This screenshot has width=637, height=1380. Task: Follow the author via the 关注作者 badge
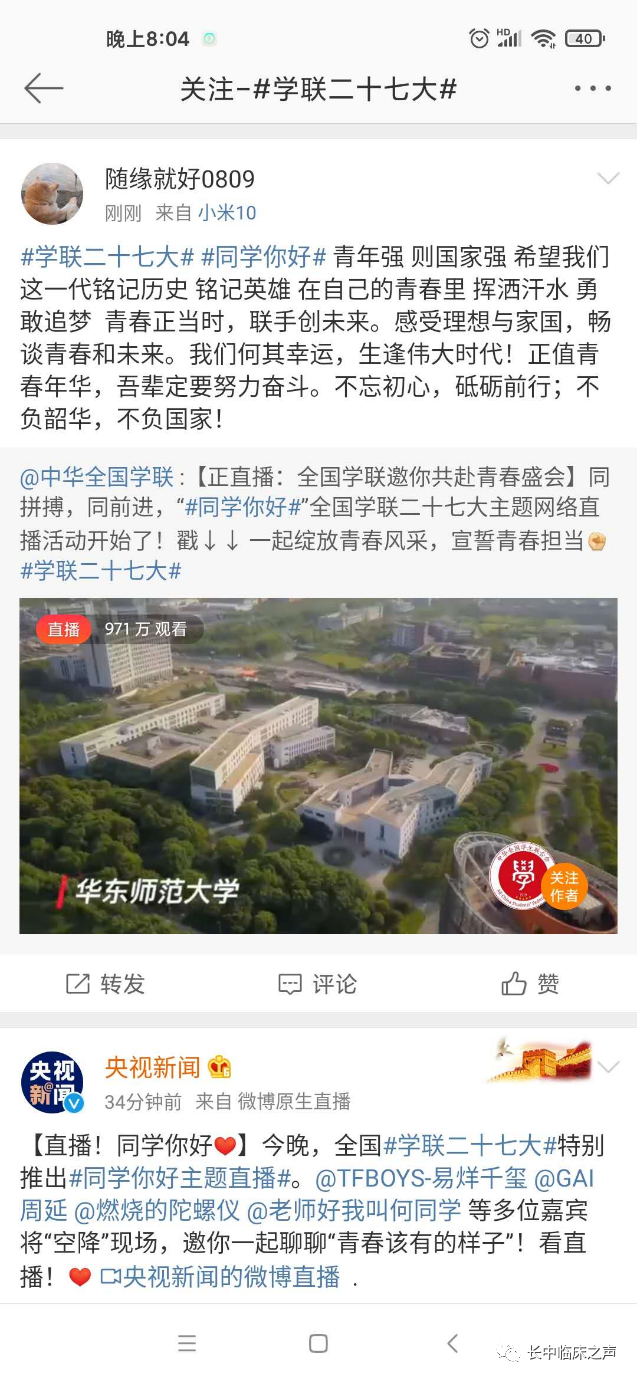point(564,885)
